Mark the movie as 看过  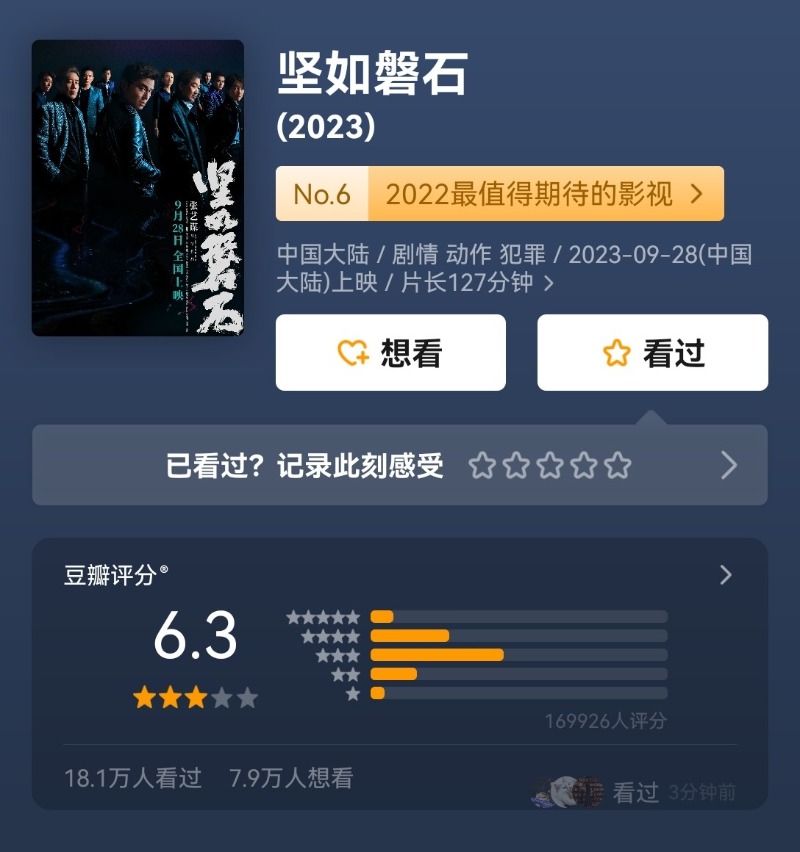(x=653, y=353)
